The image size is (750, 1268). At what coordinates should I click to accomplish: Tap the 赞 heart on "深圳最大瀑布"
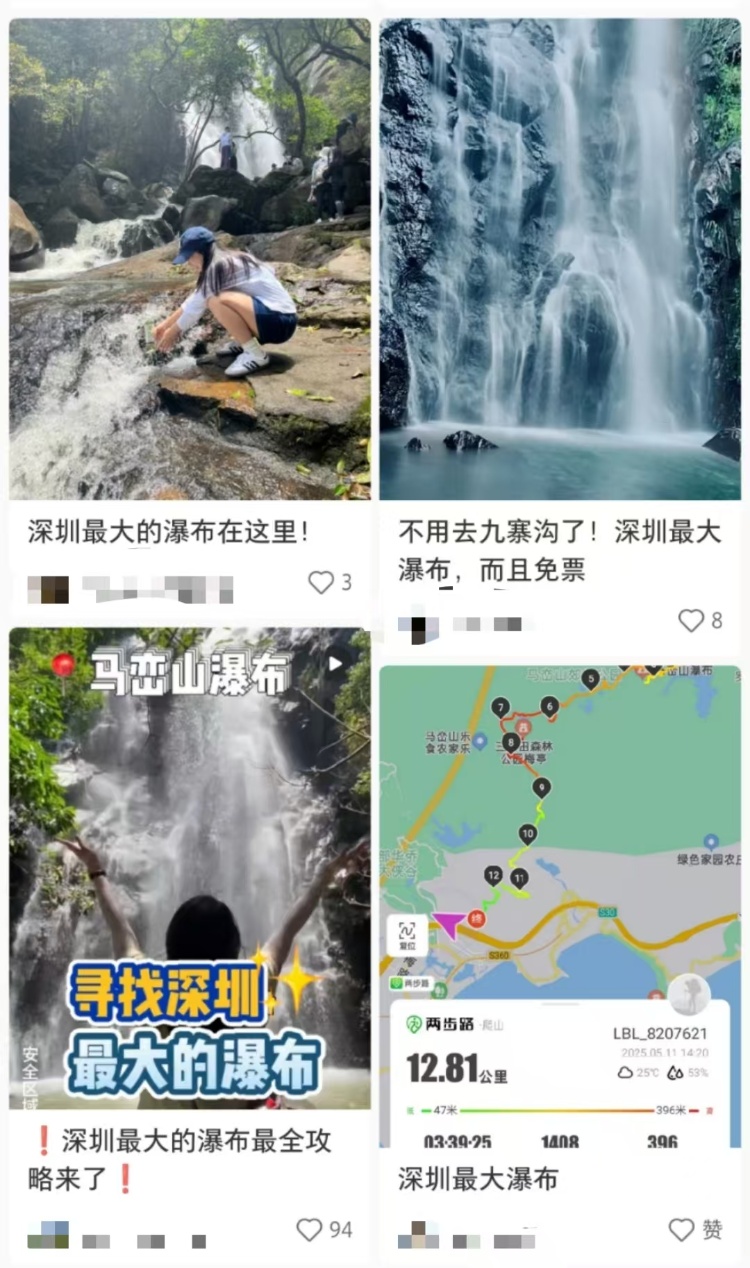point(682,1230)
